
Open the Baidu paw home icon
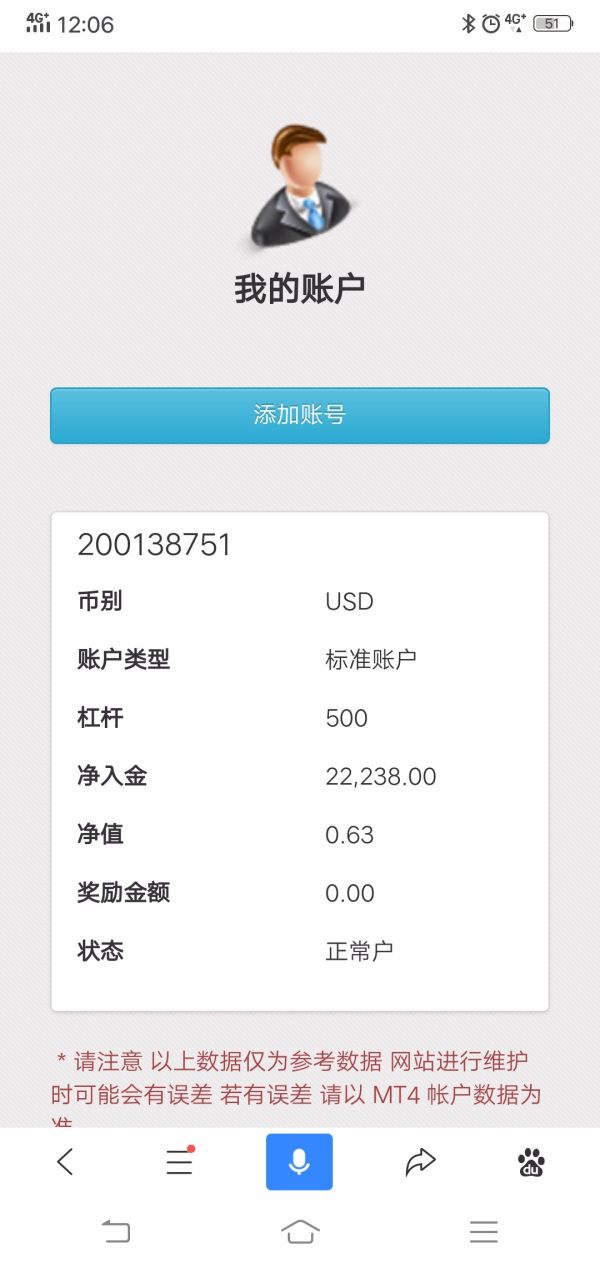coord(532,1162)
